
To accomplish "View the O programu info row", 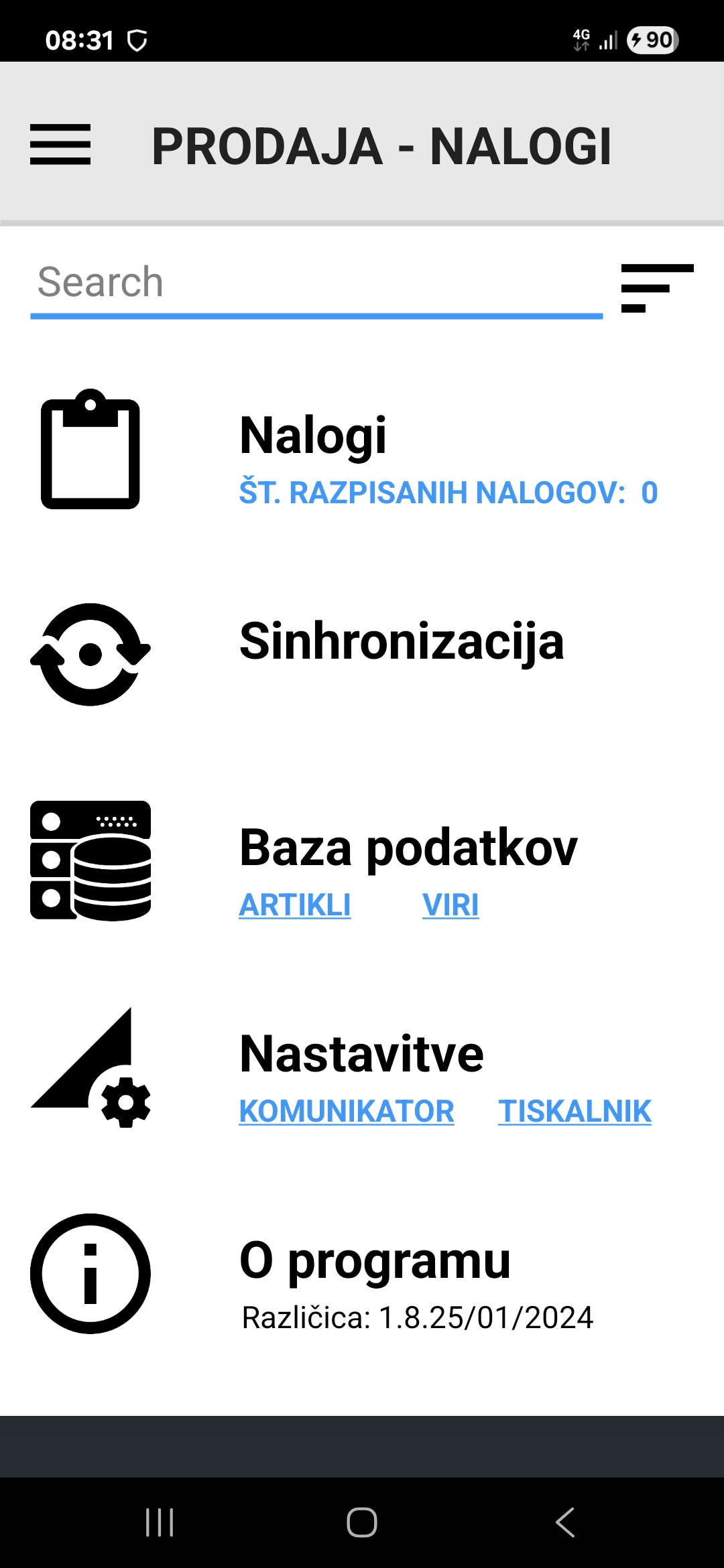I will click(375, 1260).
